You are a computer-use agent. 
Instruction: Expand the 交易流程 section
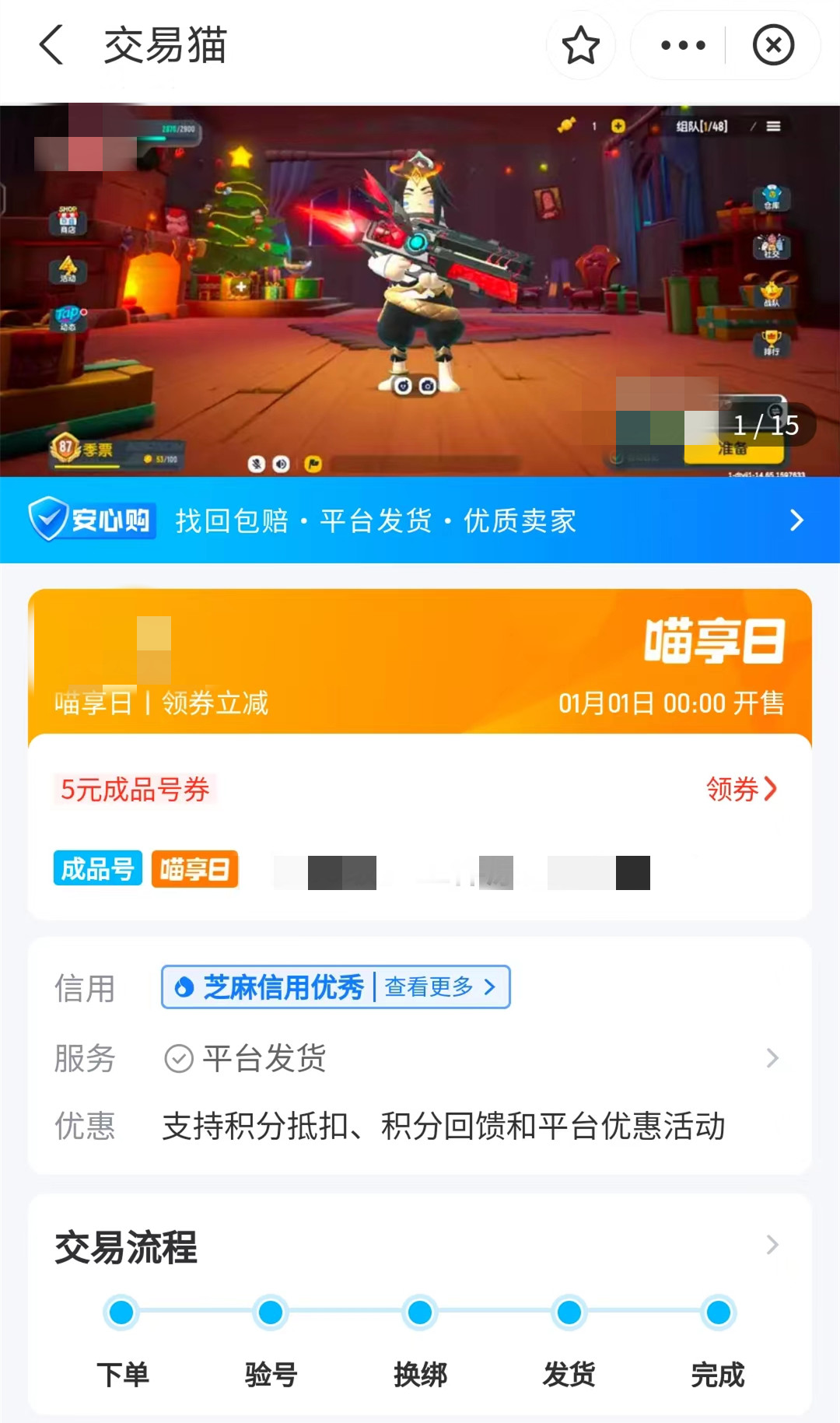click(x=772, y=1245)
